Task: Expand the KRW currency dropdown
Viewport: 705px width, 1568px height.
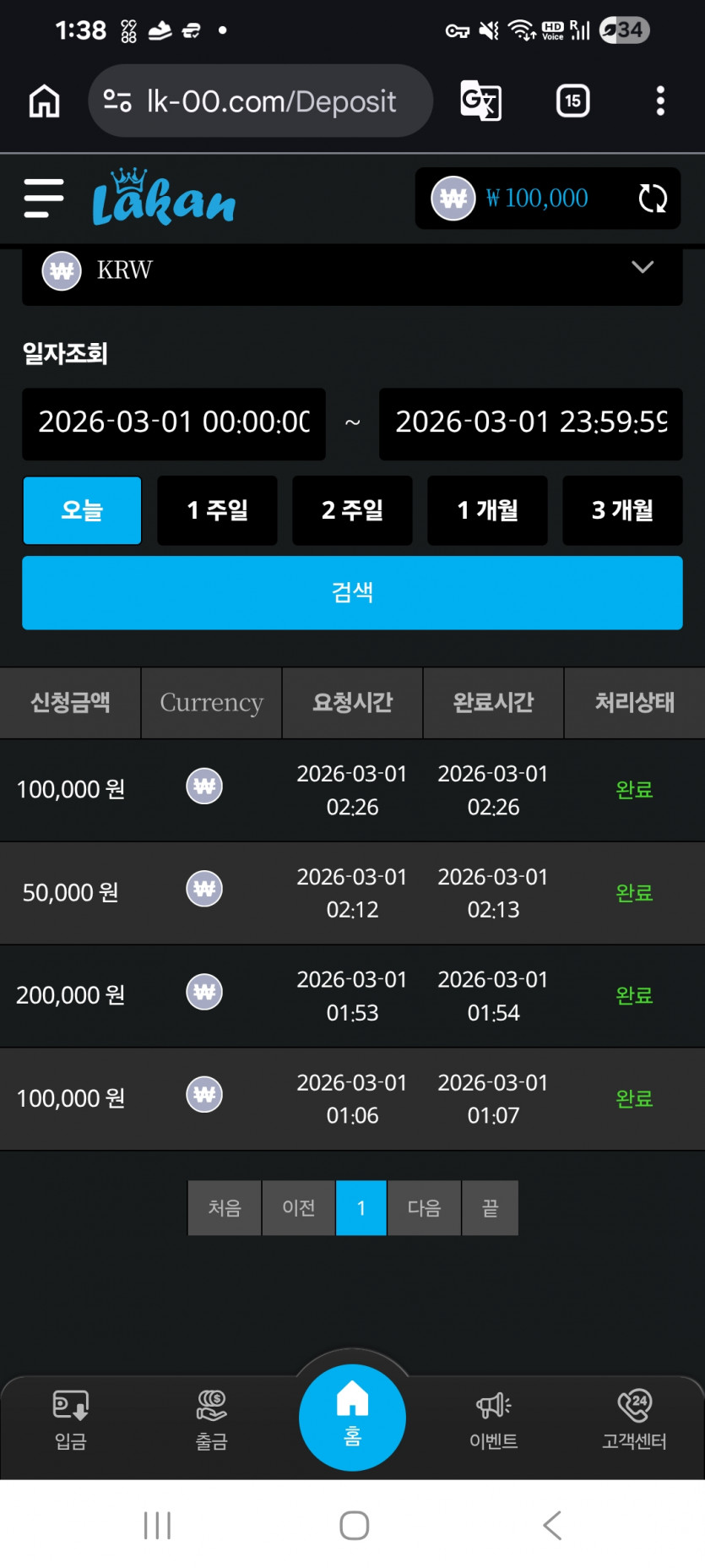Action: (x=352, y=272)
